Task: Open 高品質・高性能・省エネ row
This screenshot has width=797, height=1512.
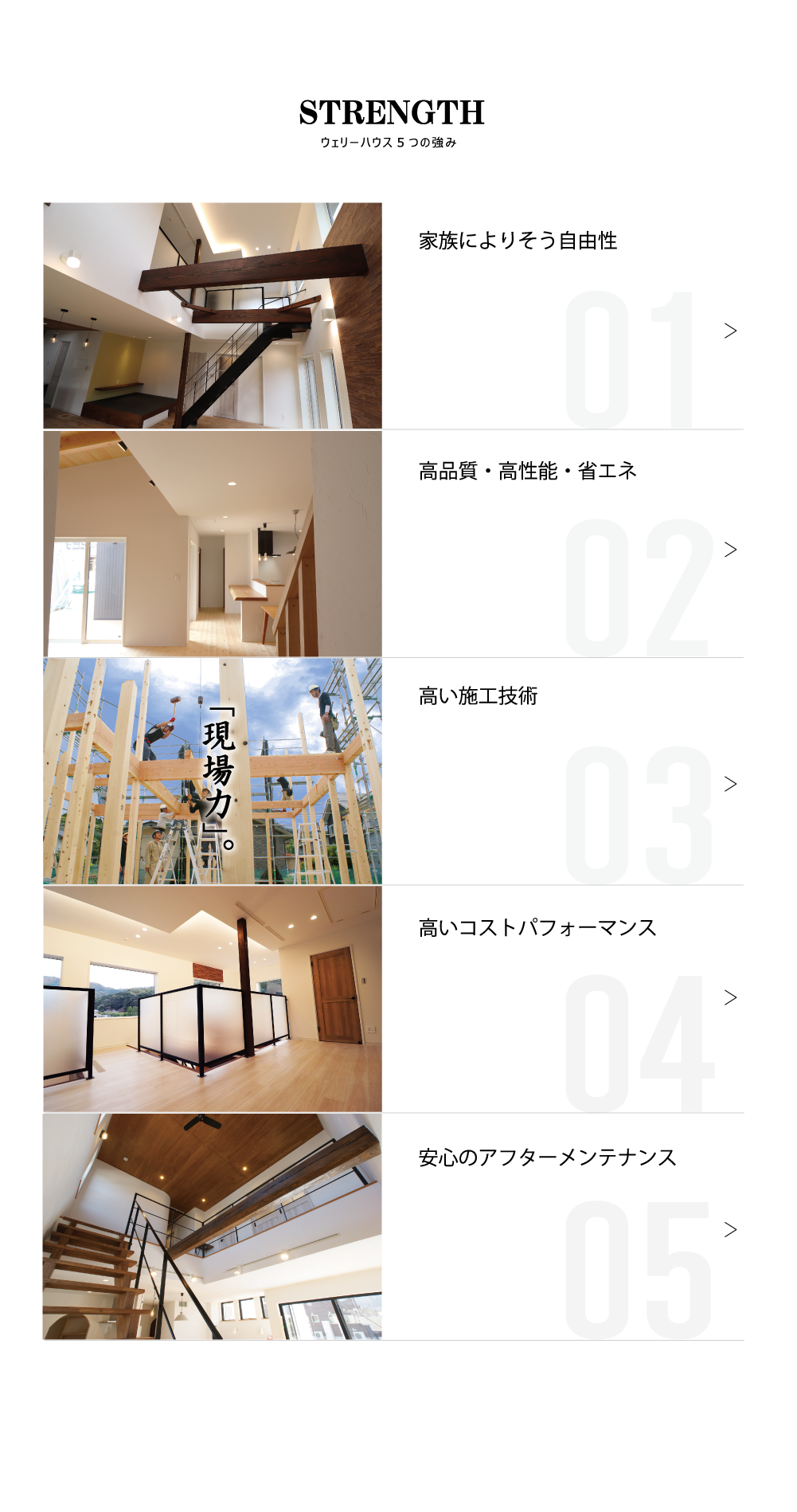Action: coord(527,471)
